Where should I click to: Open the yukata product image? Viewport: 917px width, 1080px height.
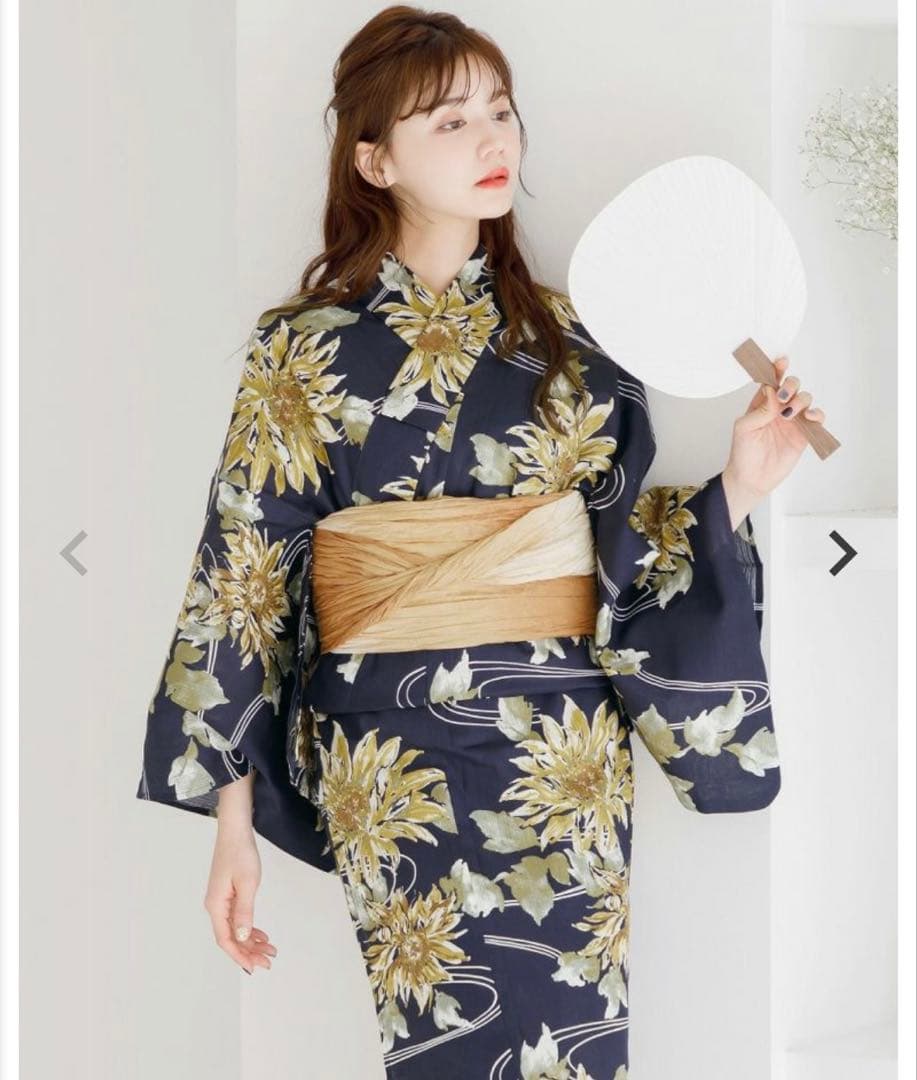click(x=458, y=600)
